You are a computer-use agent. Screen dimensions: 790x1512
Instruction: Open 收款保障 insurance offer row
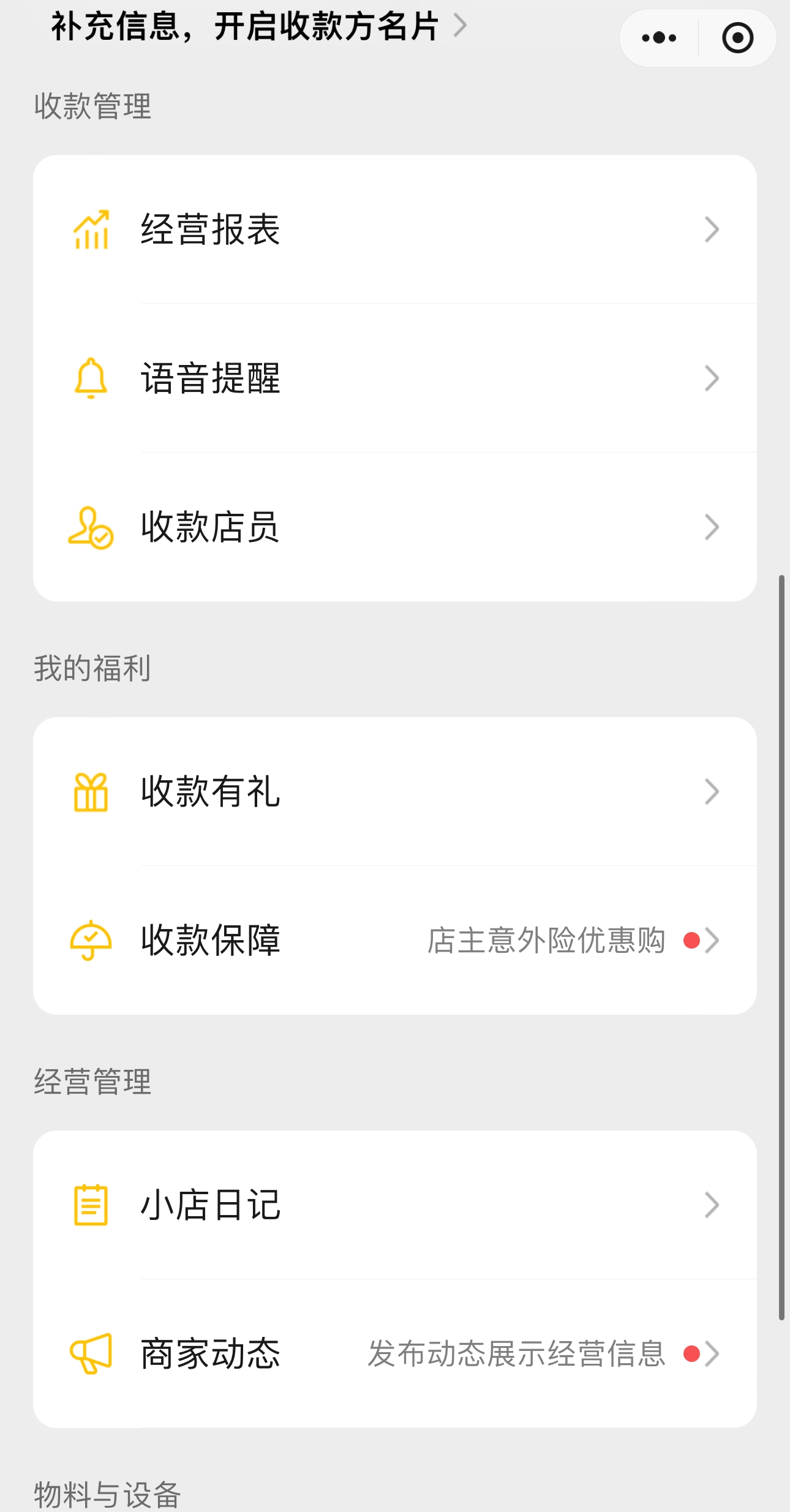click(394, 940)
